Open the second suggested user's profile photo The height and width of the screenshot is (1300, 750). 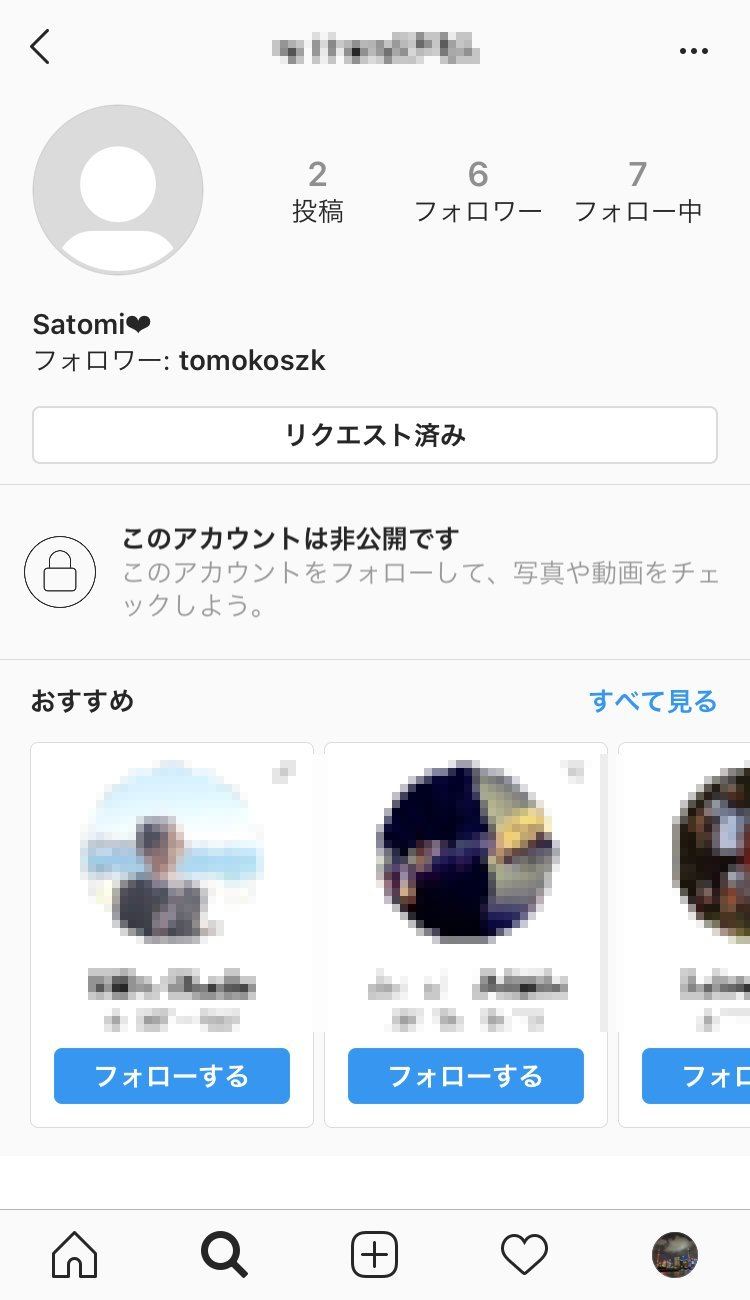(x=467, y=851)
